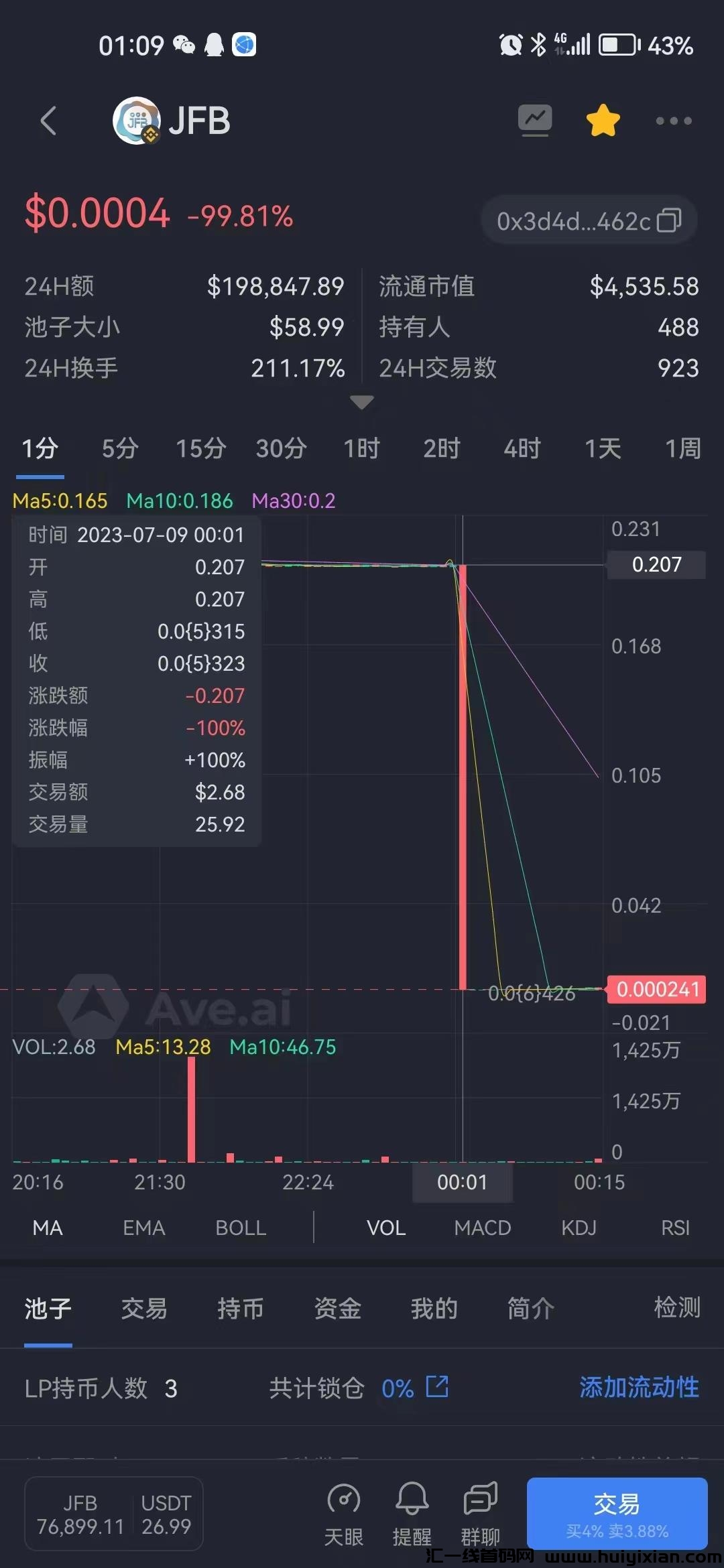Enable the EMA indicator

(143, 1228)
